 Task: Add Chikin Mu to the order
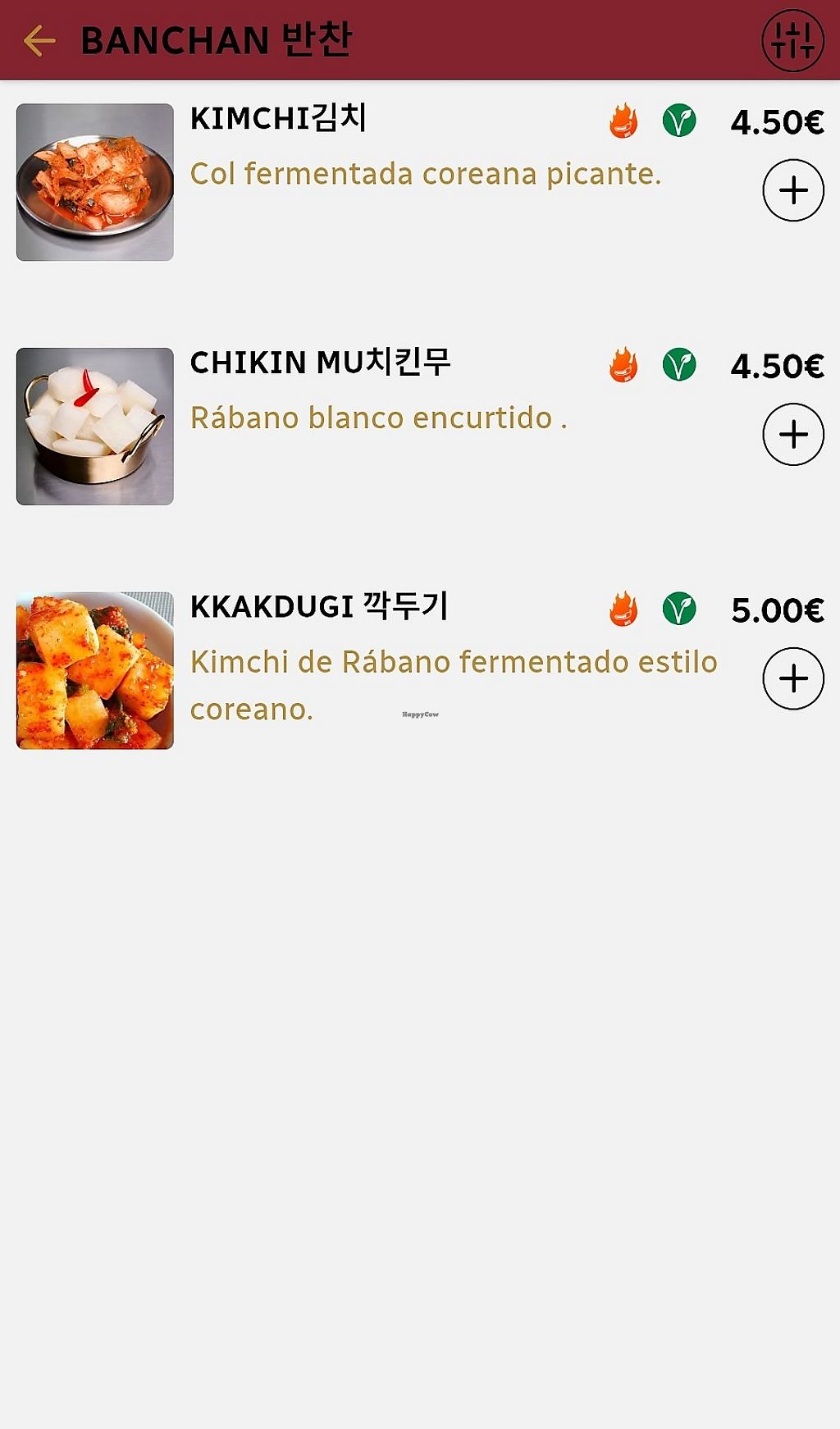793,435
